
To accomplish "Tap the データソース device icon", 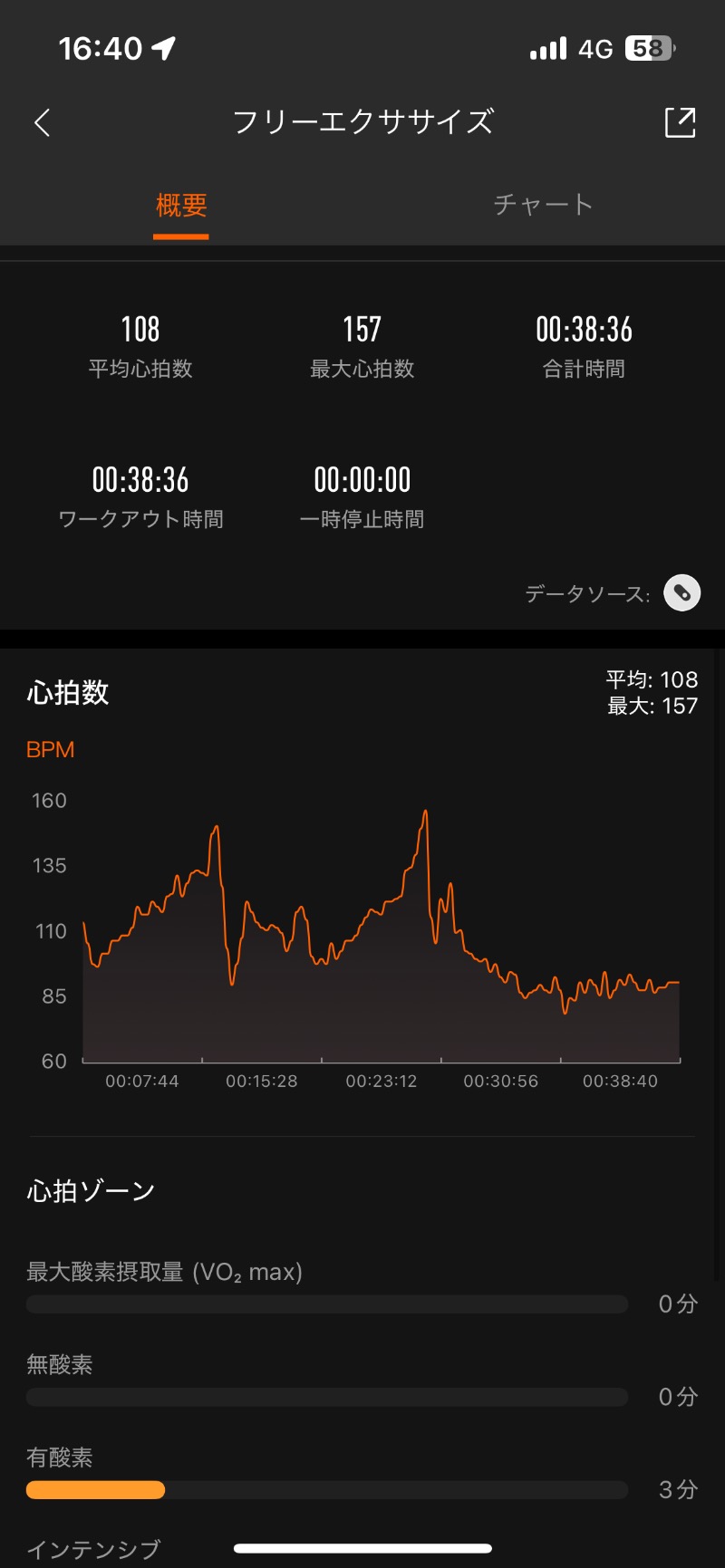I will coord(681,592).
